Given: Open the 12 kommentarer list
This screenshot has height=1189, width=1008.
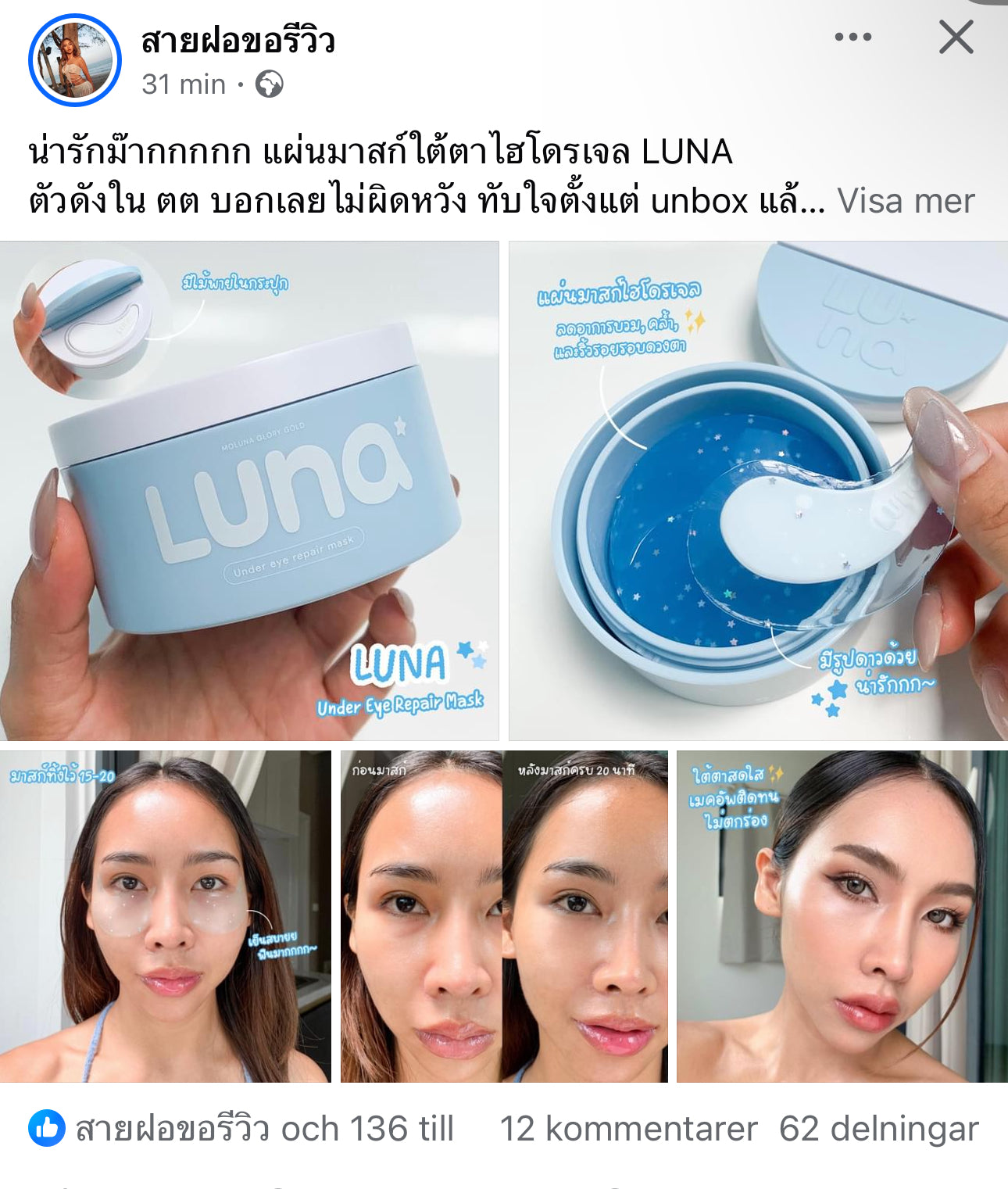Looking at the screenshot, I should point(628,1129).
